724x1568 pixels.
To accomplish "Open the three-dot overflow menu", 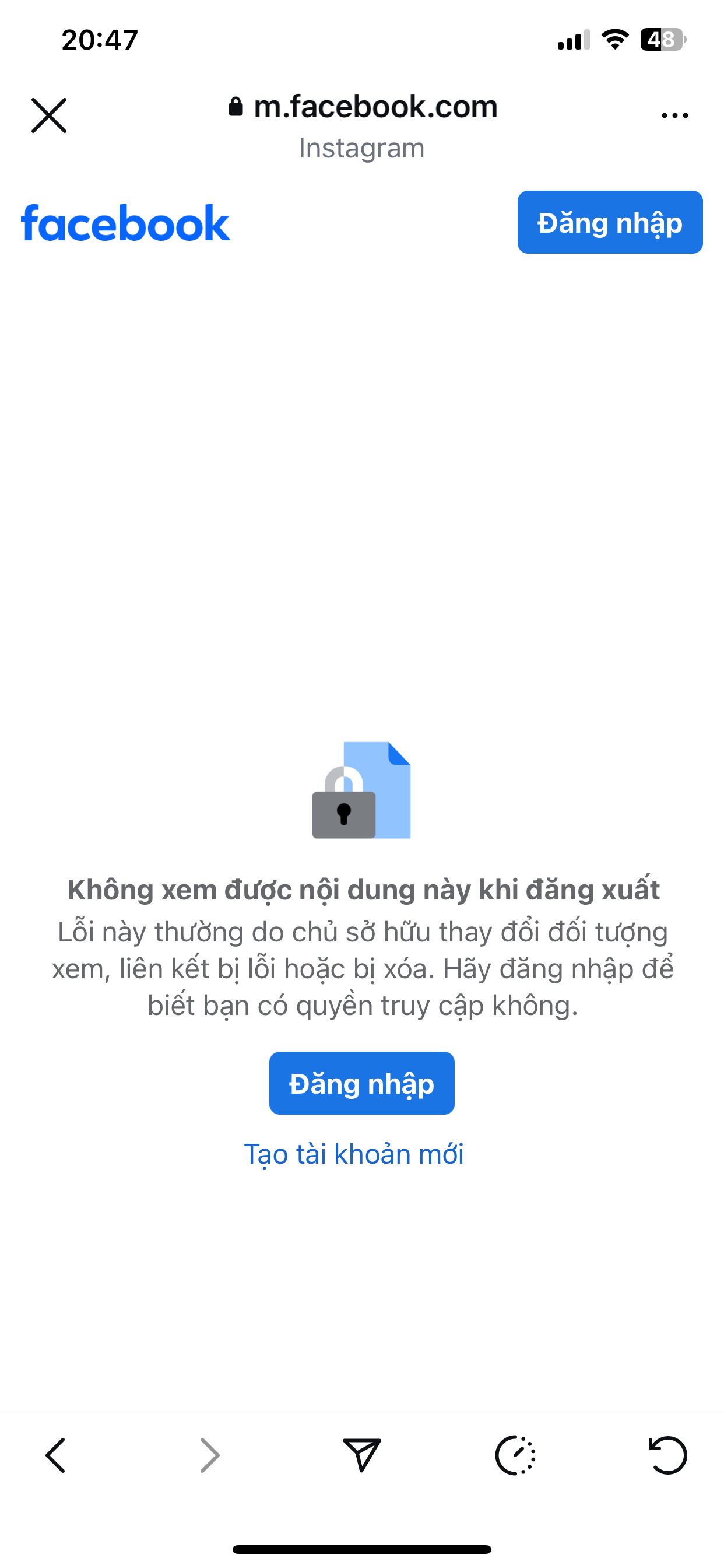I will pos(674,115).
